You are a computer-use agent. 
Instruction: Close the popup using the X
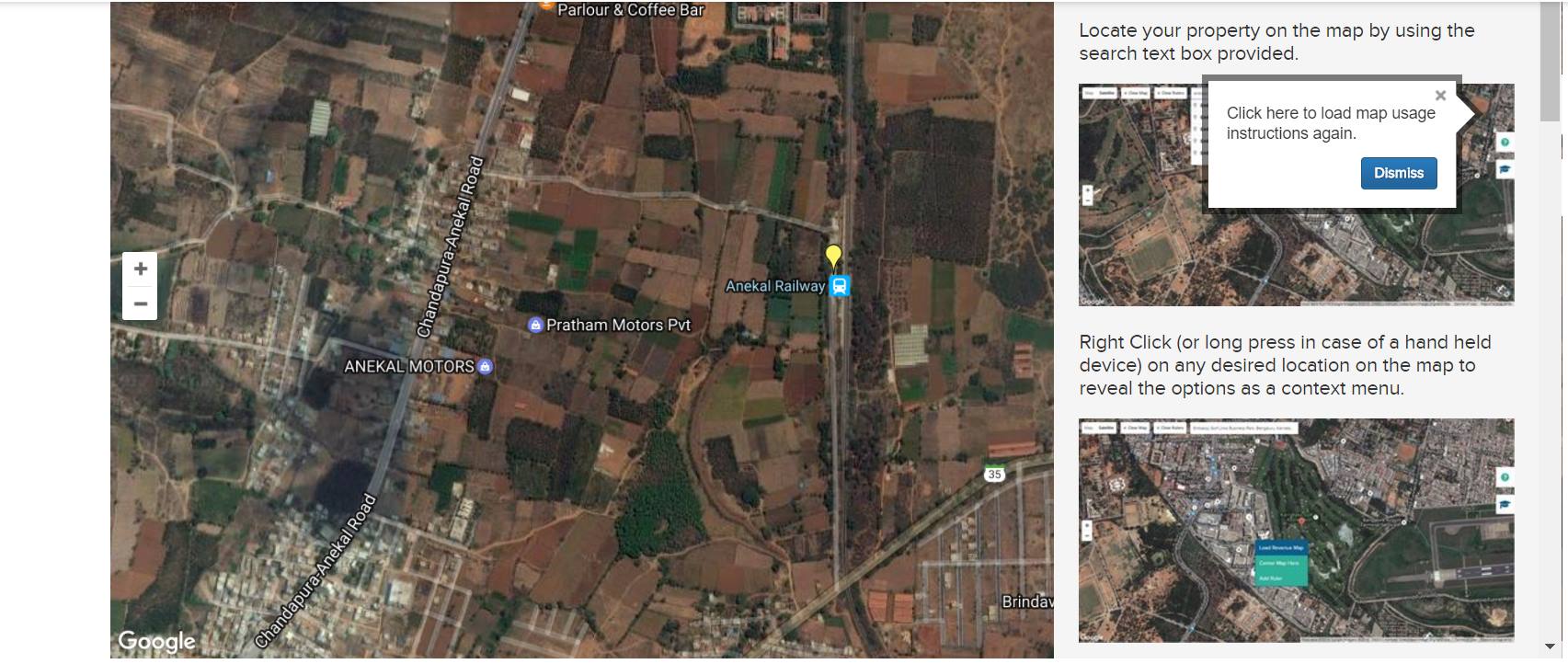point(1440,96)
